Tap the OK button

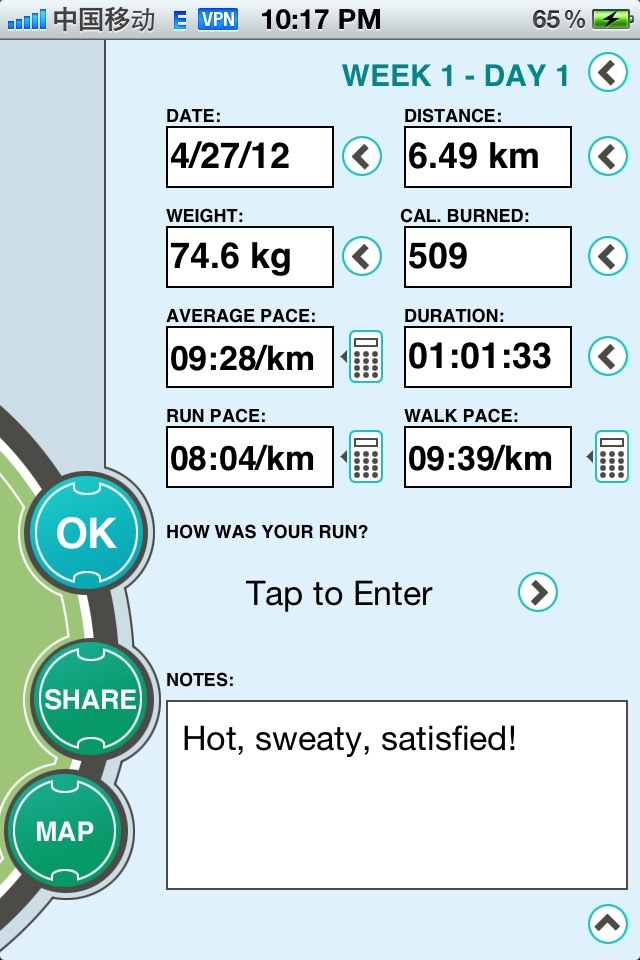coord(87,534)
